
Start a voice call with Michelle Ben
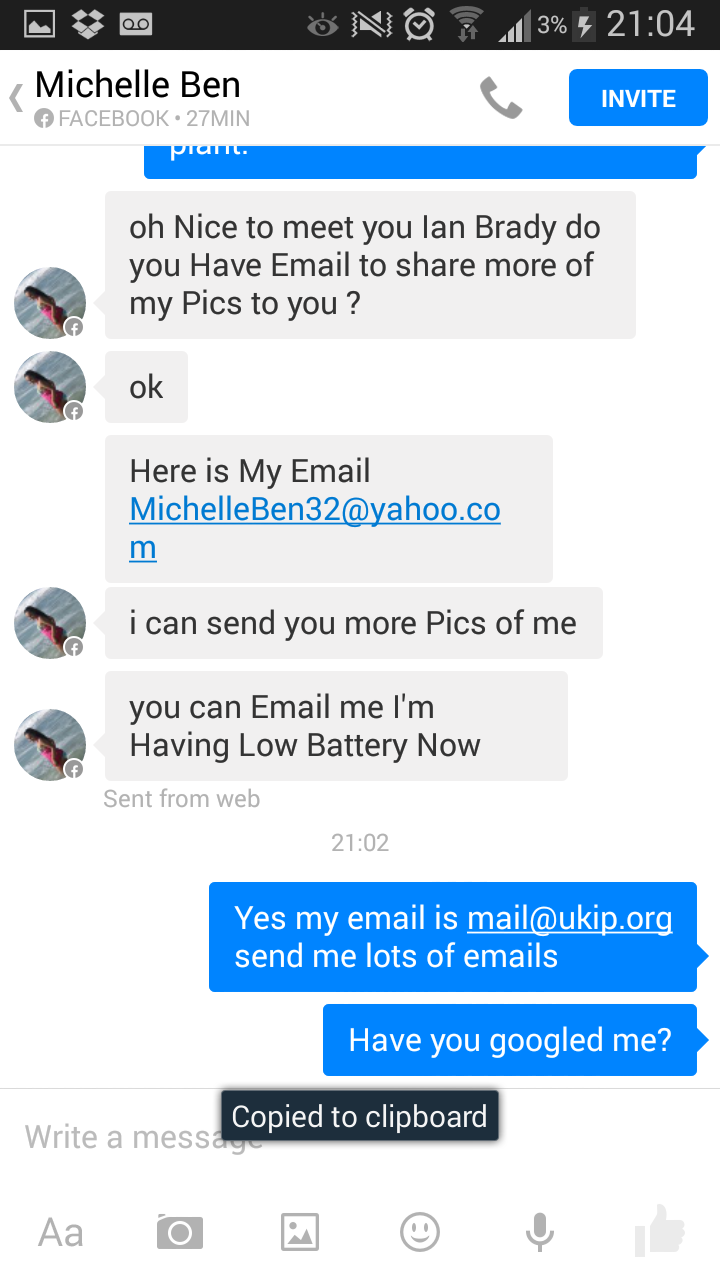click(x=501, y=99)
